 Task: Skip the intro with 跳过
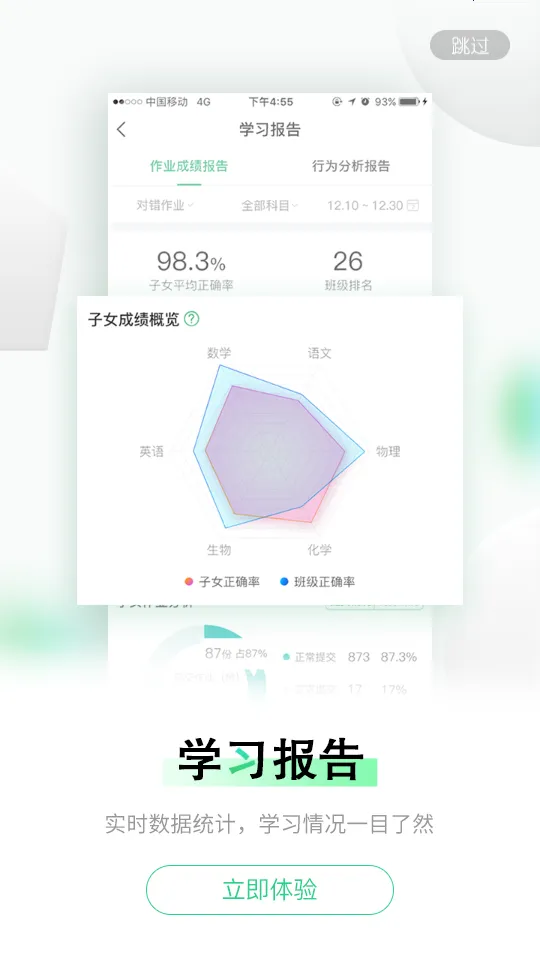click(470, 45)
